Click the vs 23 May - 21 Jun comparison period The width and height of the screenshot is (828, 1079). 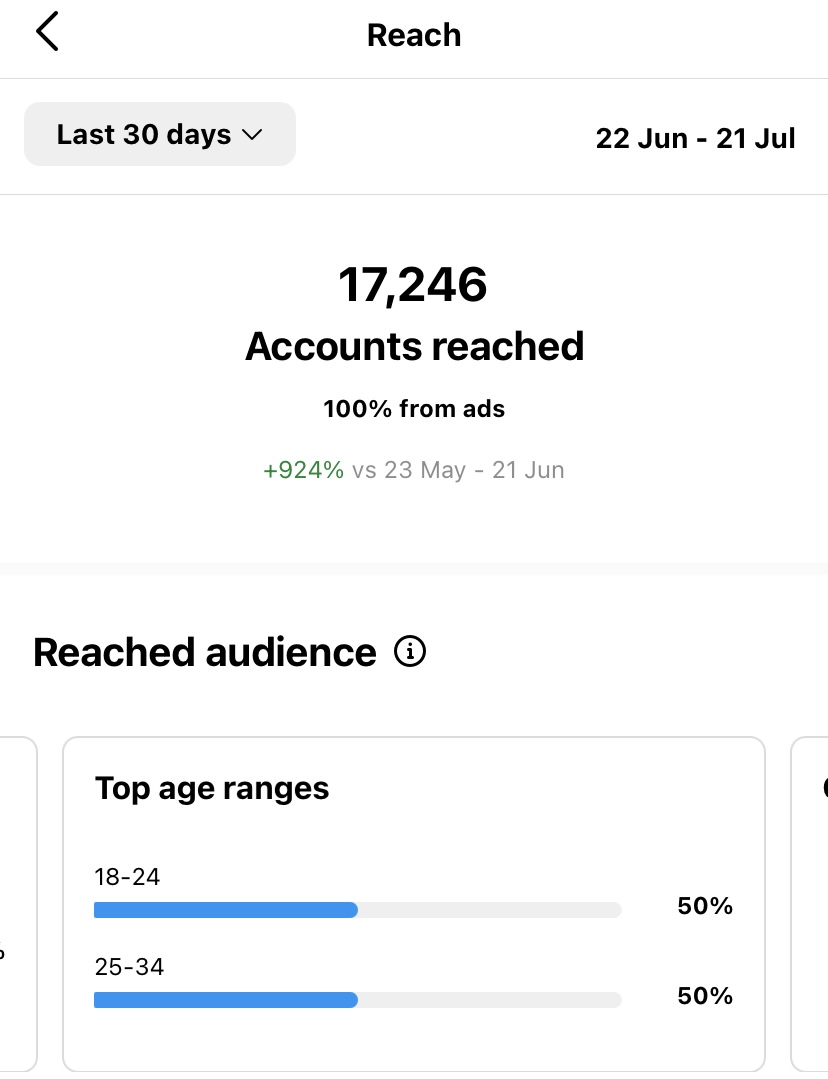(455, 469)
